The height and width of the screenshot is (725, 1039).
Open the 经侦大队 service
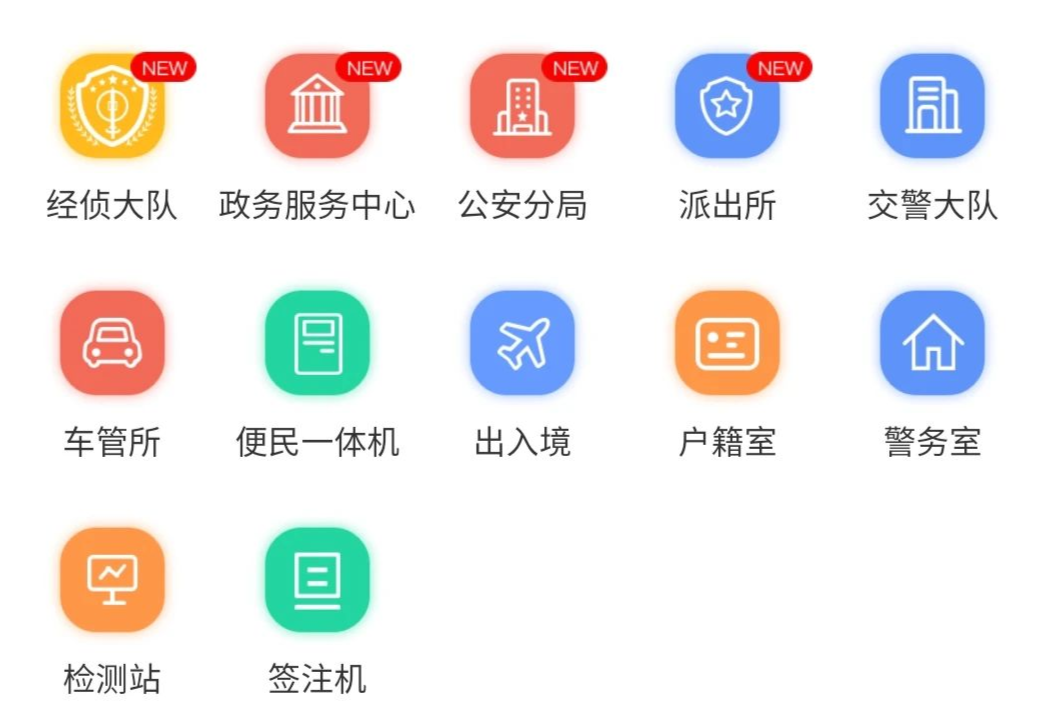coord(112,107)
